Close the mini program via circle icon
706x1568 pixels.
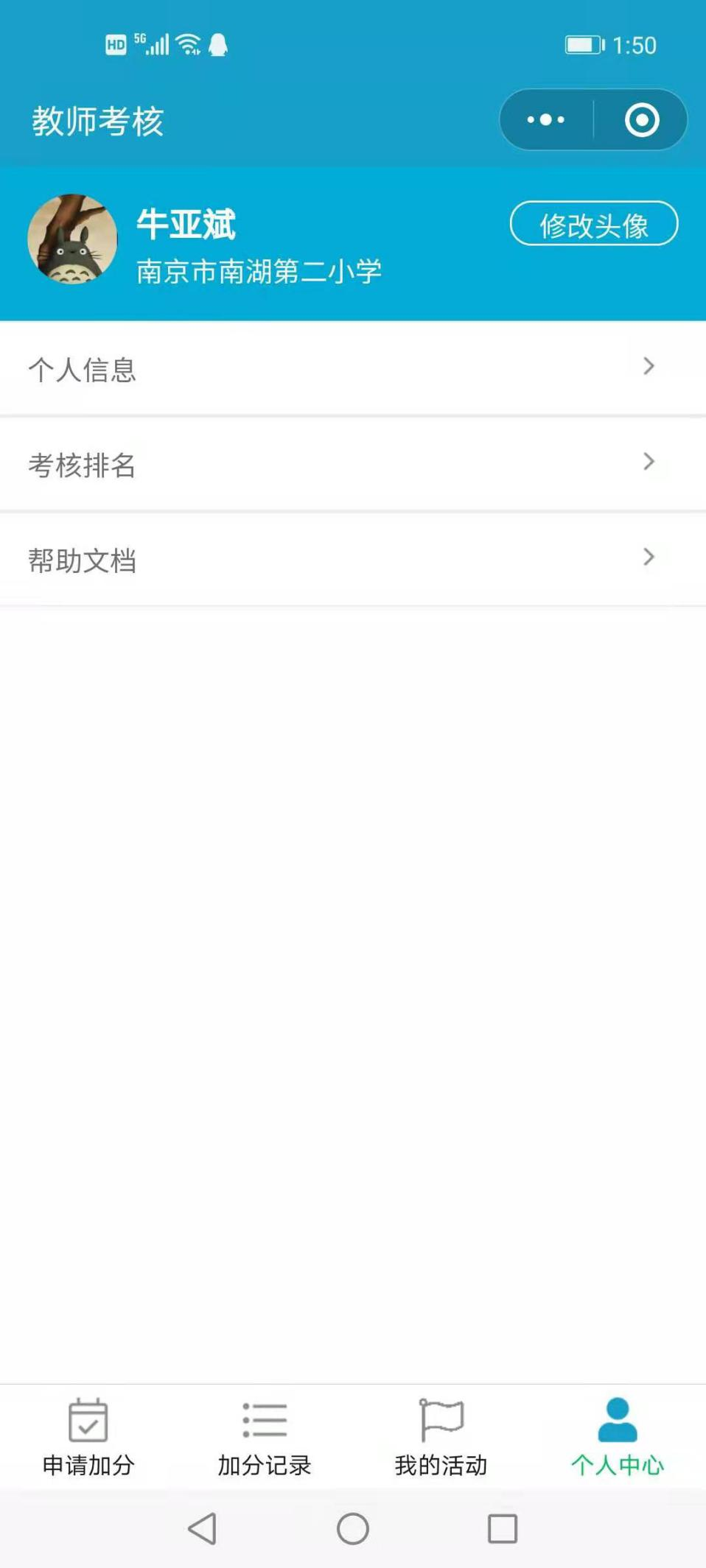pos(642,120)
